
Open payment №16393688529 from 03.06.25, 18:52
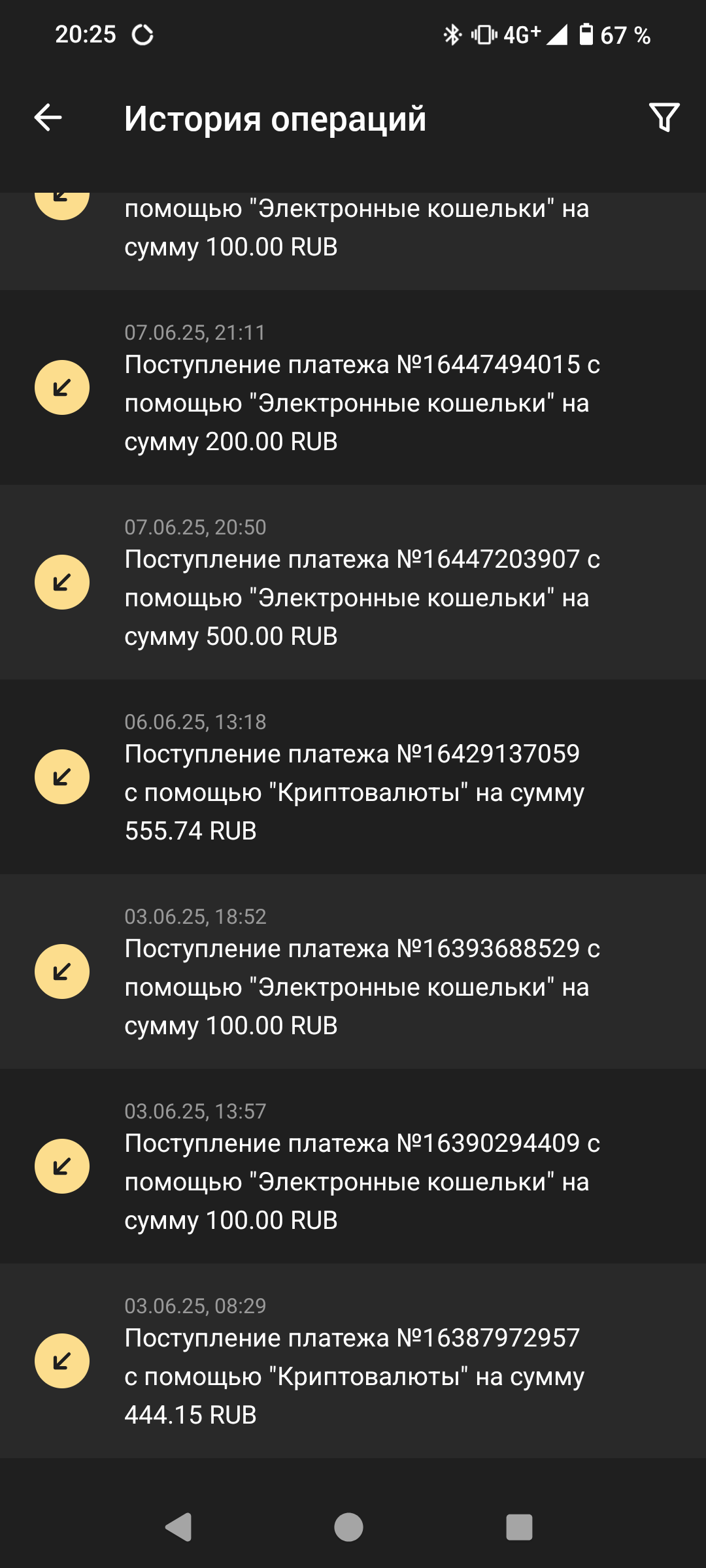coord(353,972)
